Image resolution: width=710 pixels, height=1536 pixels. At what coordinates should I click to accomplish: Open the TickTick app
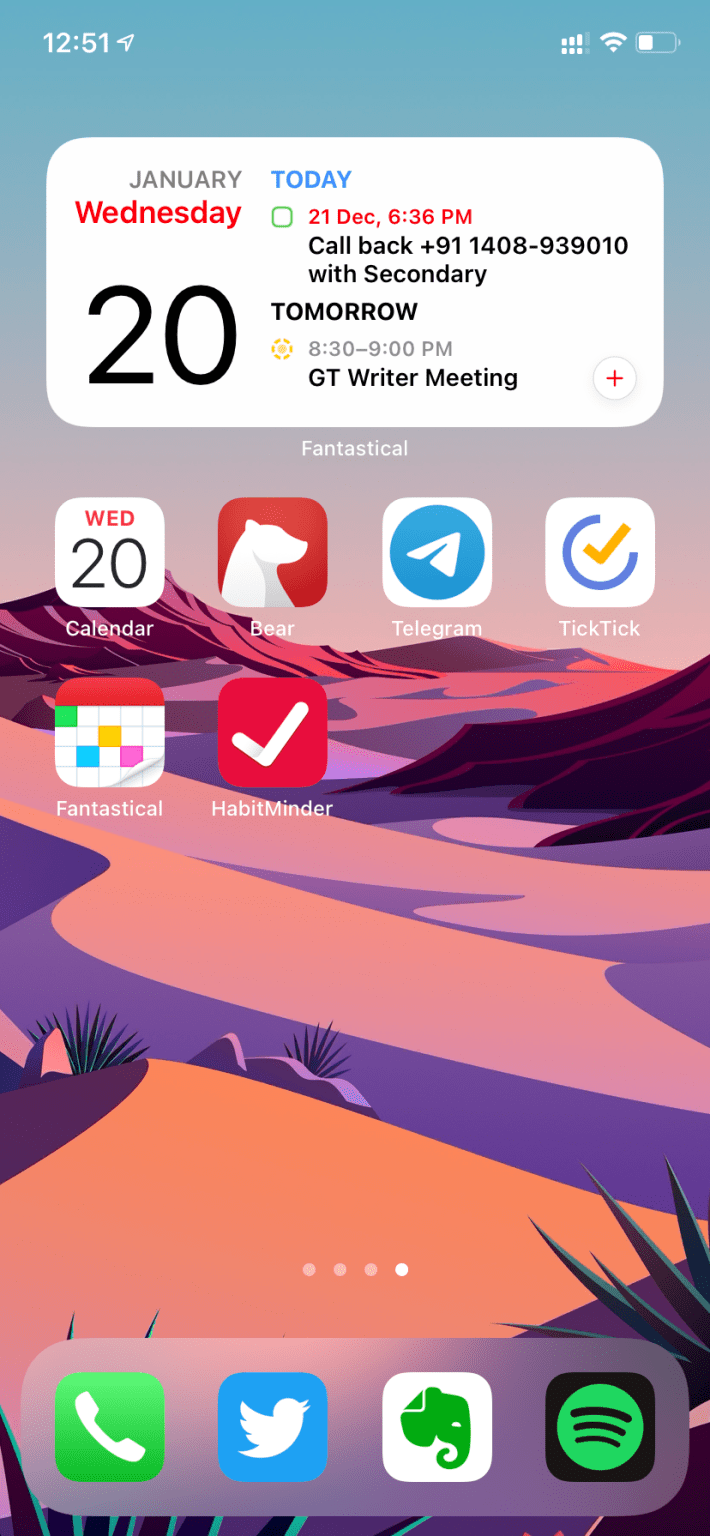[x=600, y=553]
